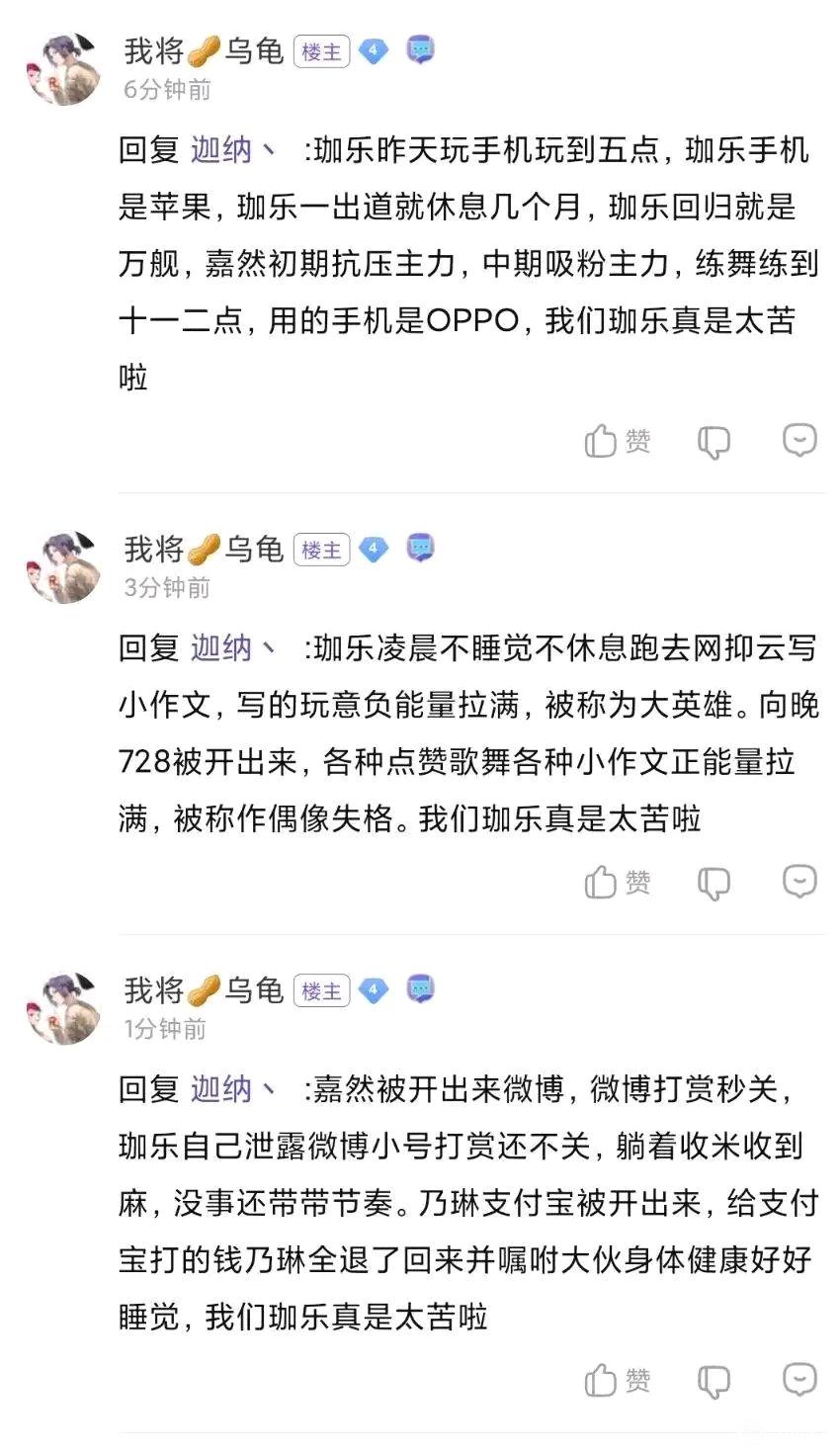This screenshot has width=840, height=1454.
Task: Open 迦纳丶 mention in the 微博打赏 comment
Action: pos(232,1089)
